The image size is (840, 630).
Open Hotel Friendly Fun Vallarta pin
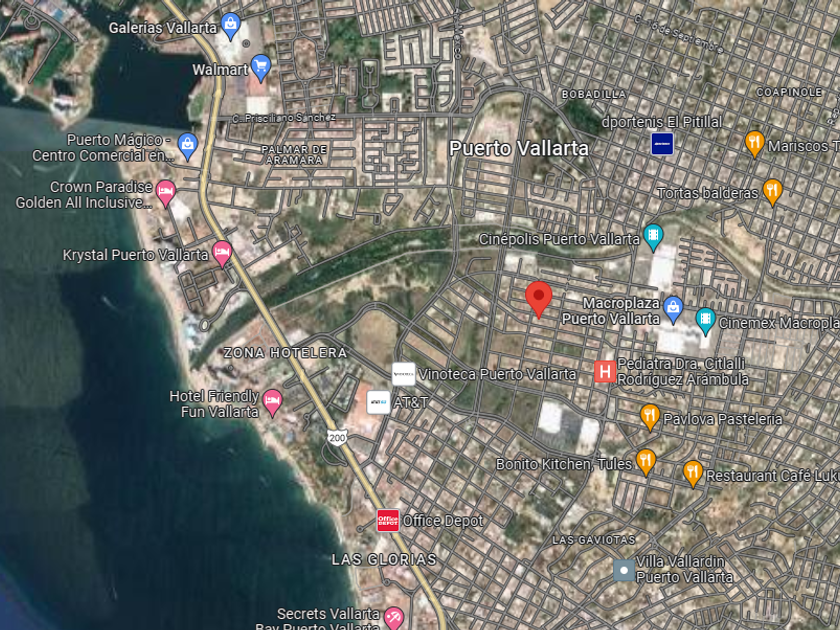click(272, 402)
